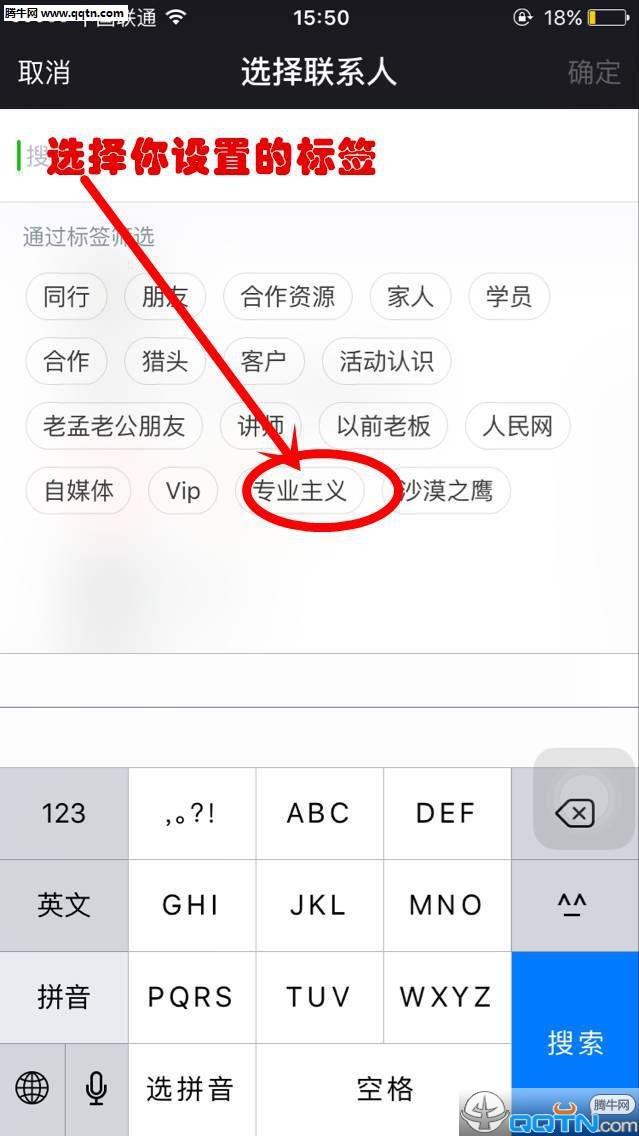Filter contacts by 合作资源 tag
Viewport: 639px width, 1136px height.
pyautogui.click(x=288, y=296)
